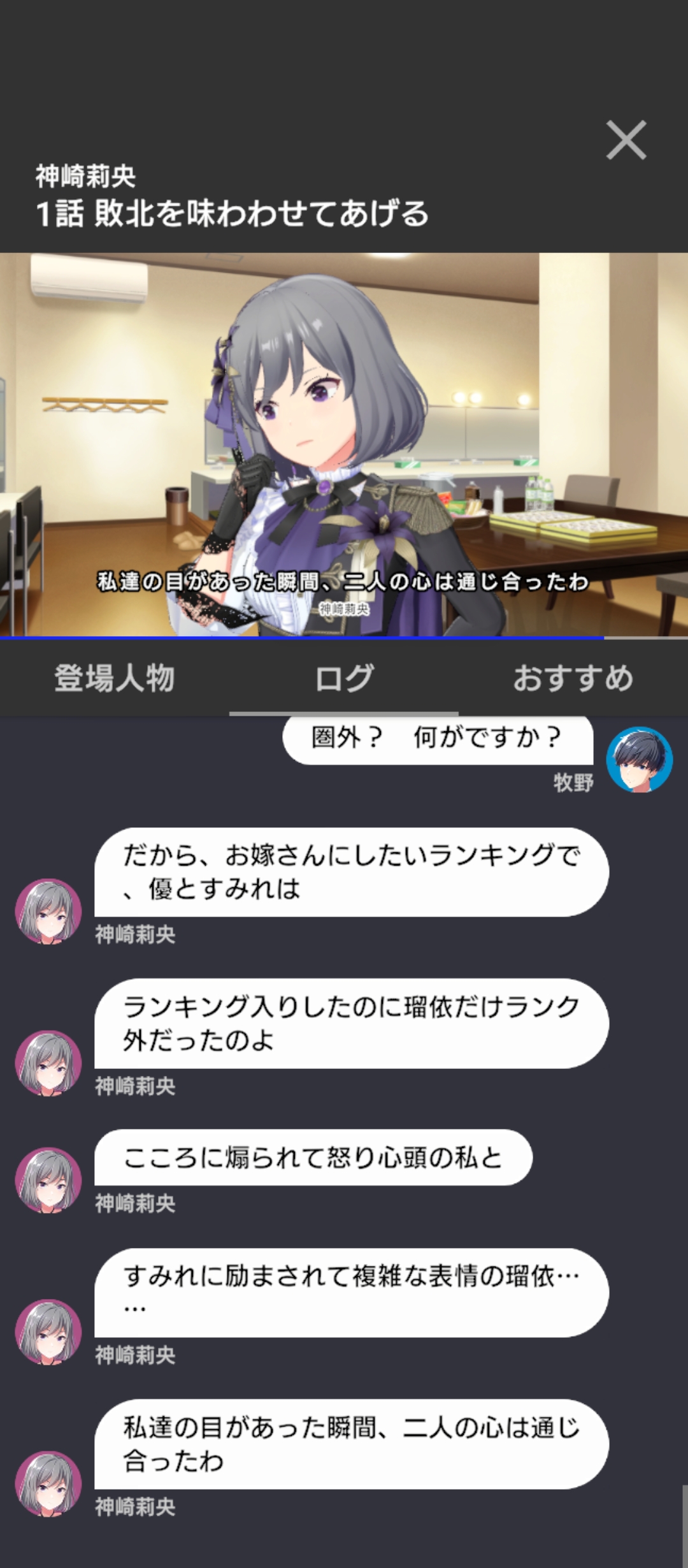688x1568 pixels.
Task: Close the story viewer with the X
Action: pos(626,140)
